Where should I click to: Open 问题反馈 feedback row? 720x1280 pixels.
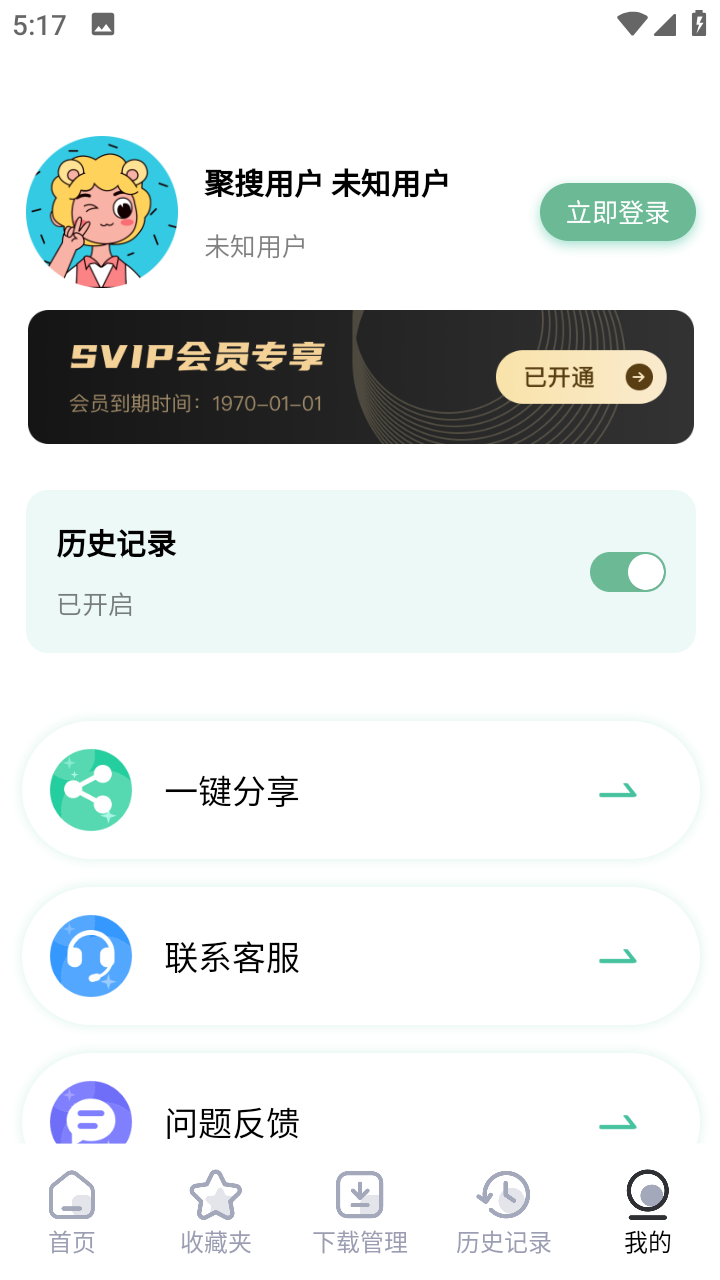click(x=361, y=1100)
